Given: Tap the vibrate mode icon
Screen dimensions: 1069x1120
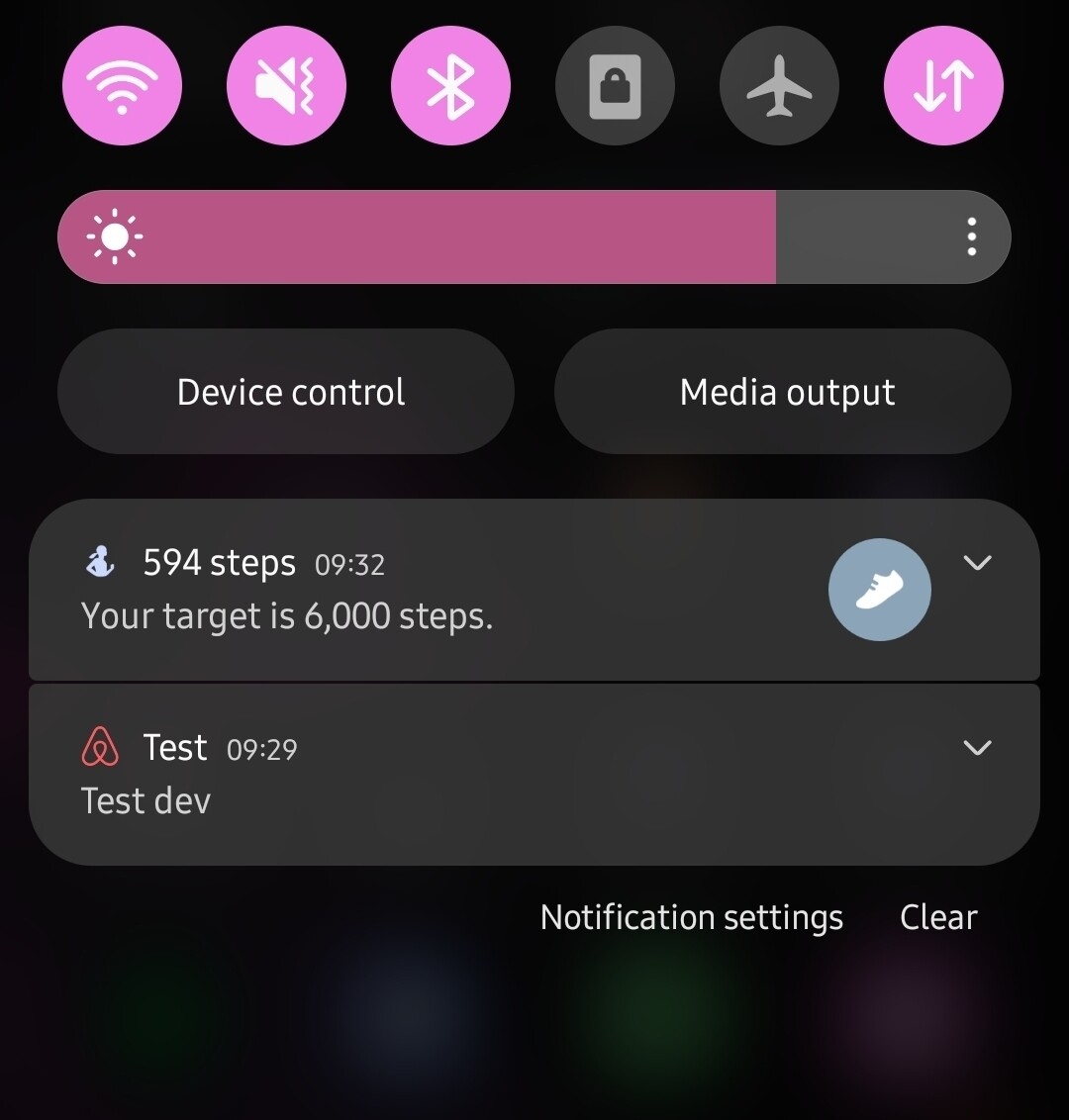Looking at the screenshot, I should coord(286,85).
